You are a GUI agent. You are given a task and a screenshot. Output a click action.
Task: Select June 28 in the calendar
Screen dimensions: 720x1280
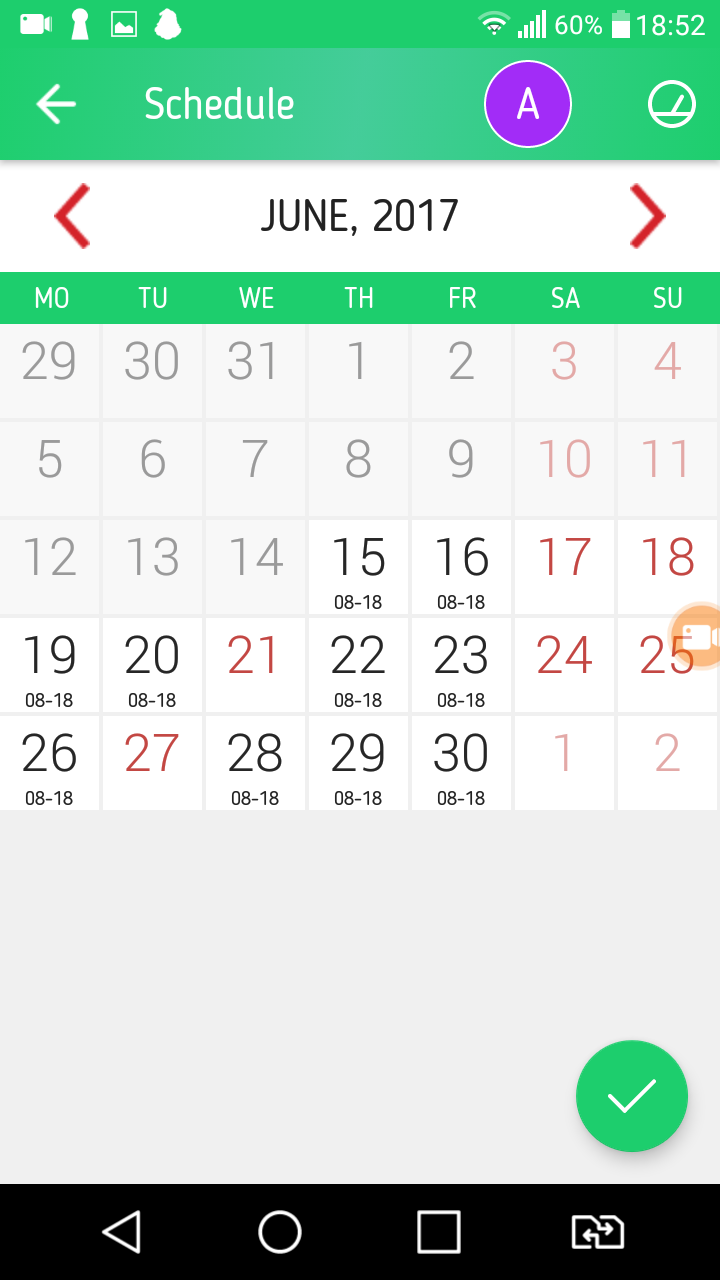(255, 762)
